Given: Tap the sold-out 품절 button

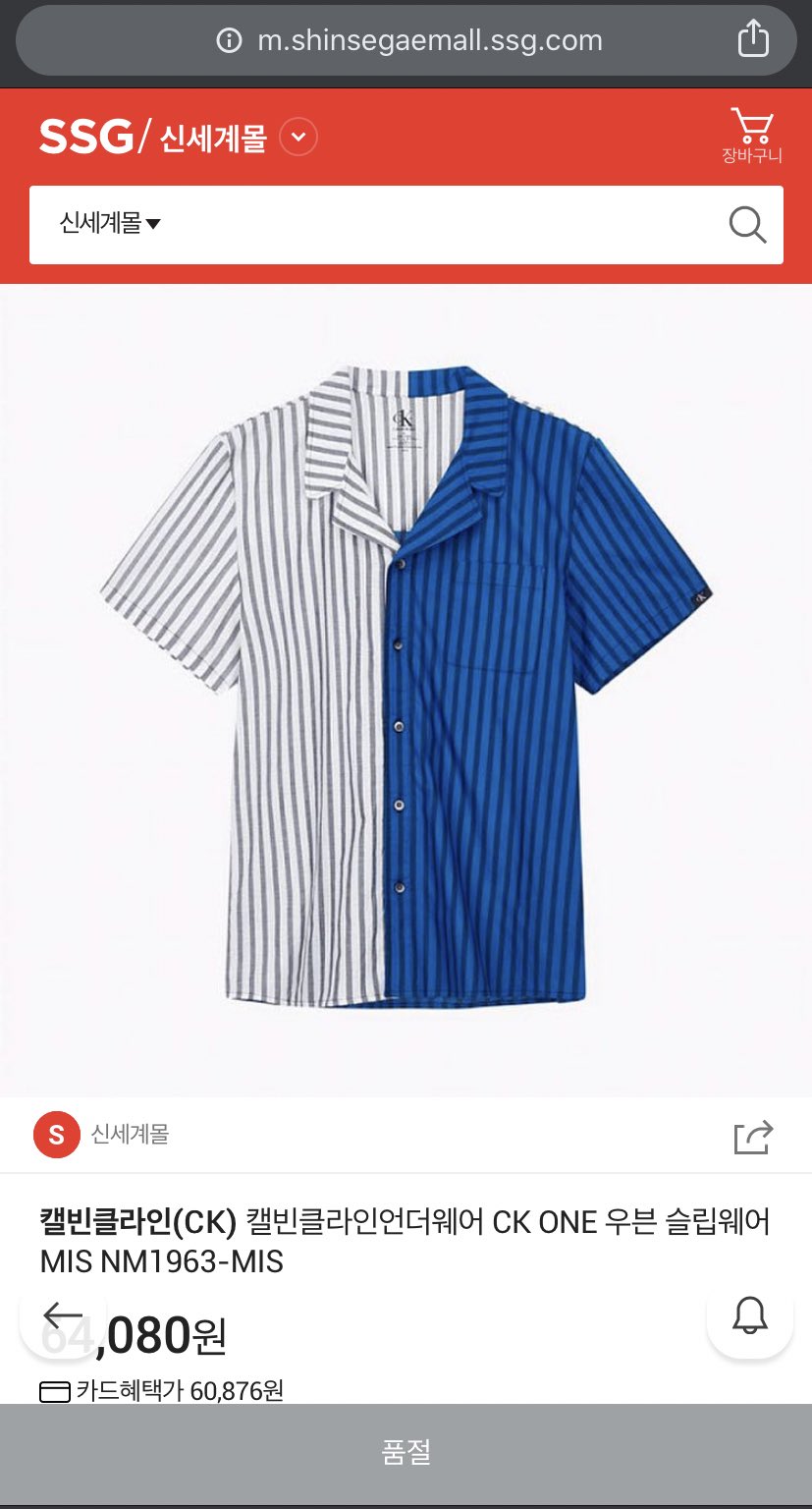Looking at the screenshot, I should click(x=406, y=1452).
